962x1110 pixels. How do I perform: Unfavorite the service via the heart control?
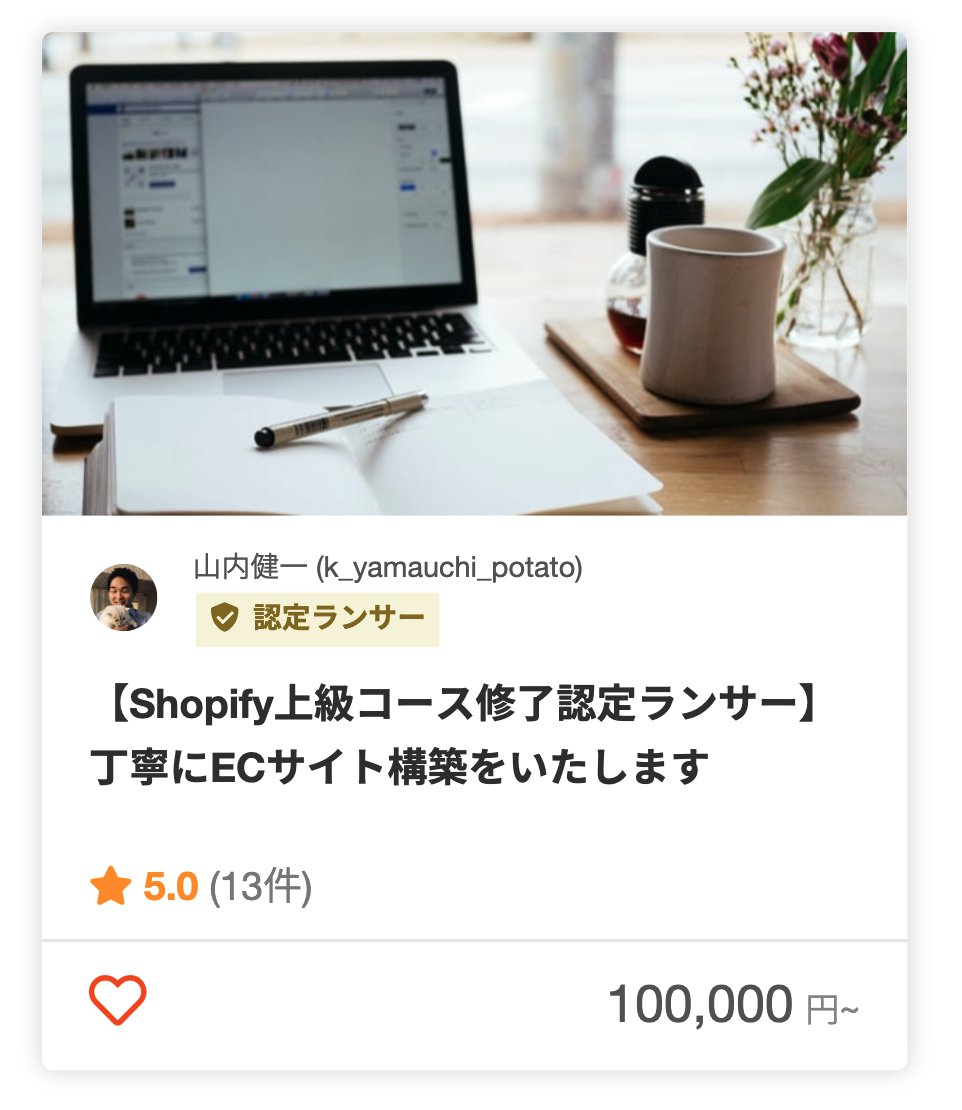(116, 1001)
